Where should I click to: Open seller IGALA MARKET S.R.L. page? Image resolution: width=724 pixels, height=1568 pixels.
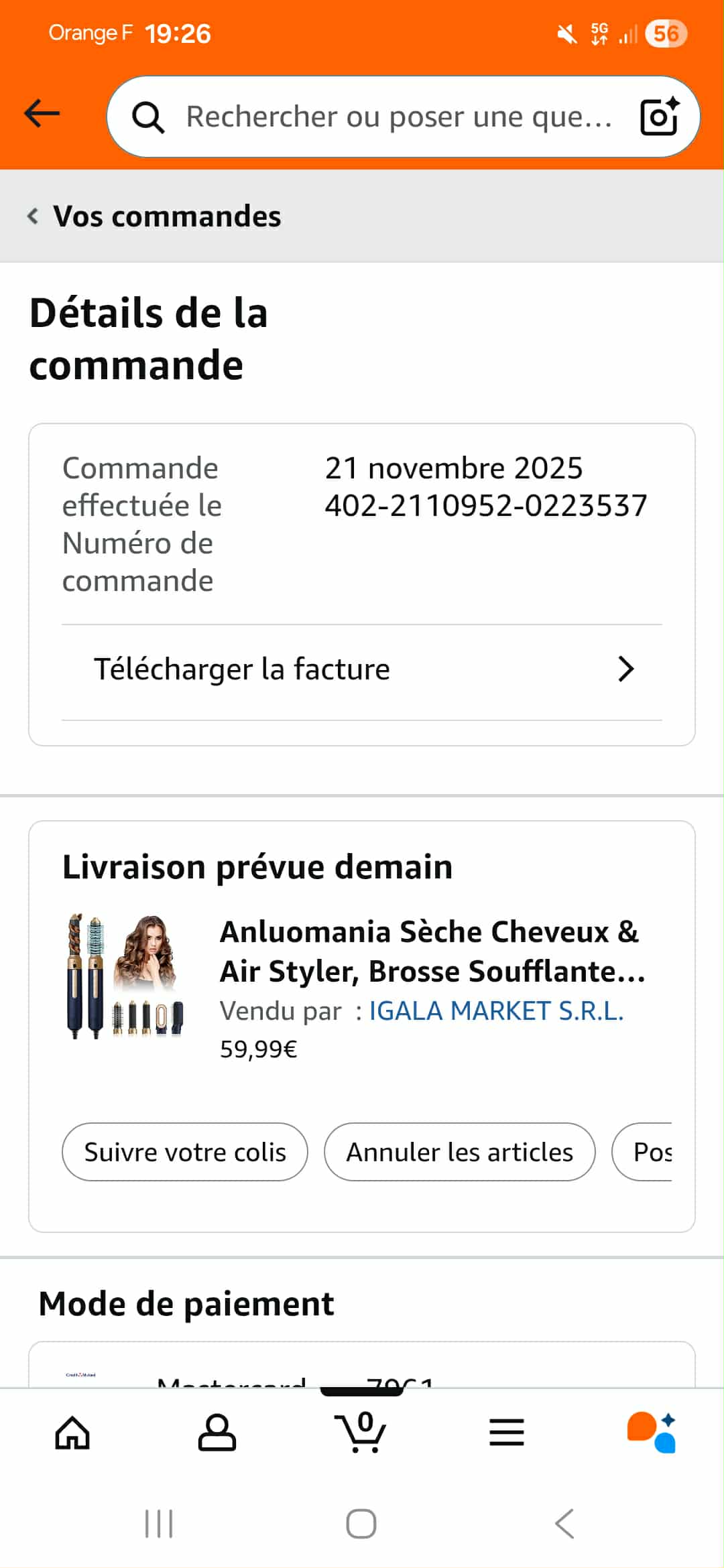[x=496, y=1010]
